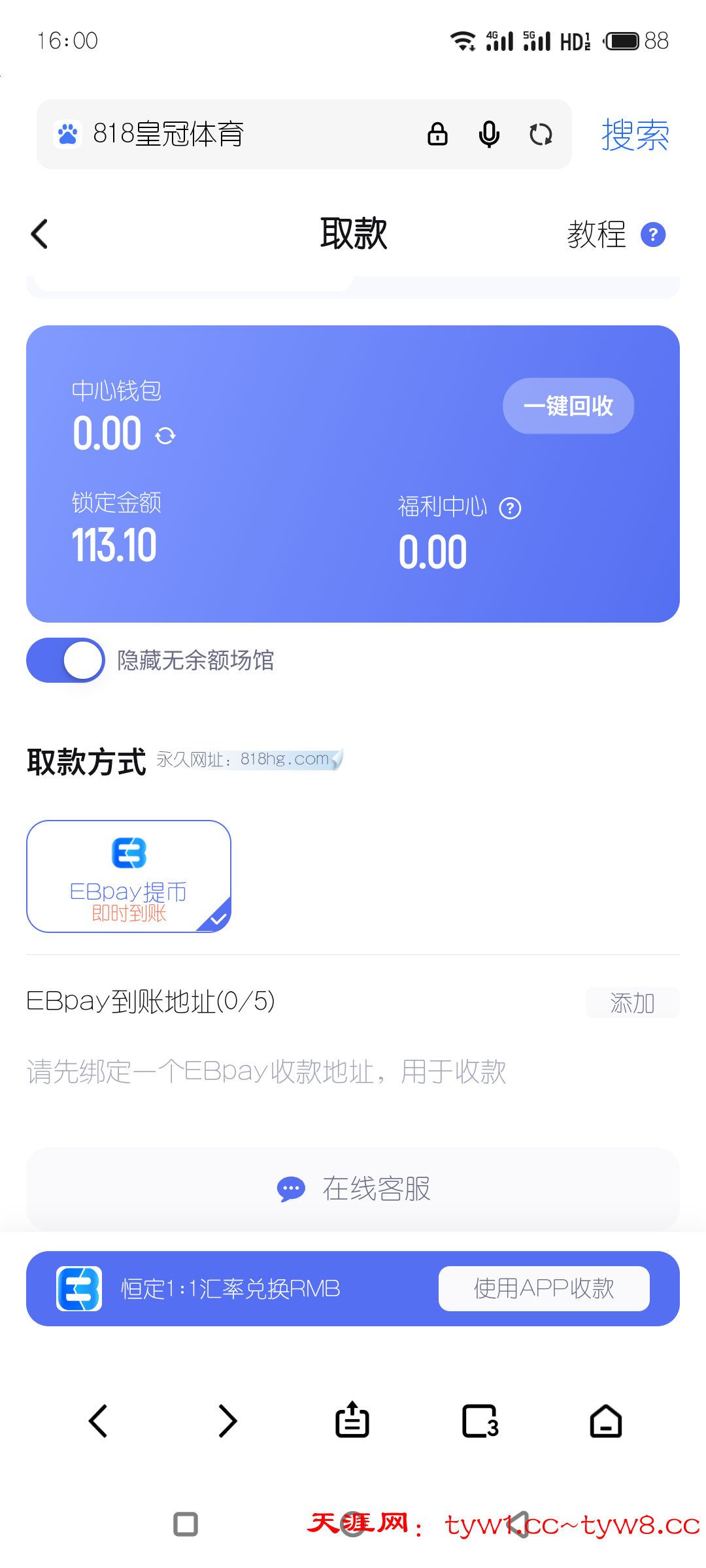Click the share icon in bottom browser bar
Screen dimensions: 706x1568
click(x=352, y=1421)
